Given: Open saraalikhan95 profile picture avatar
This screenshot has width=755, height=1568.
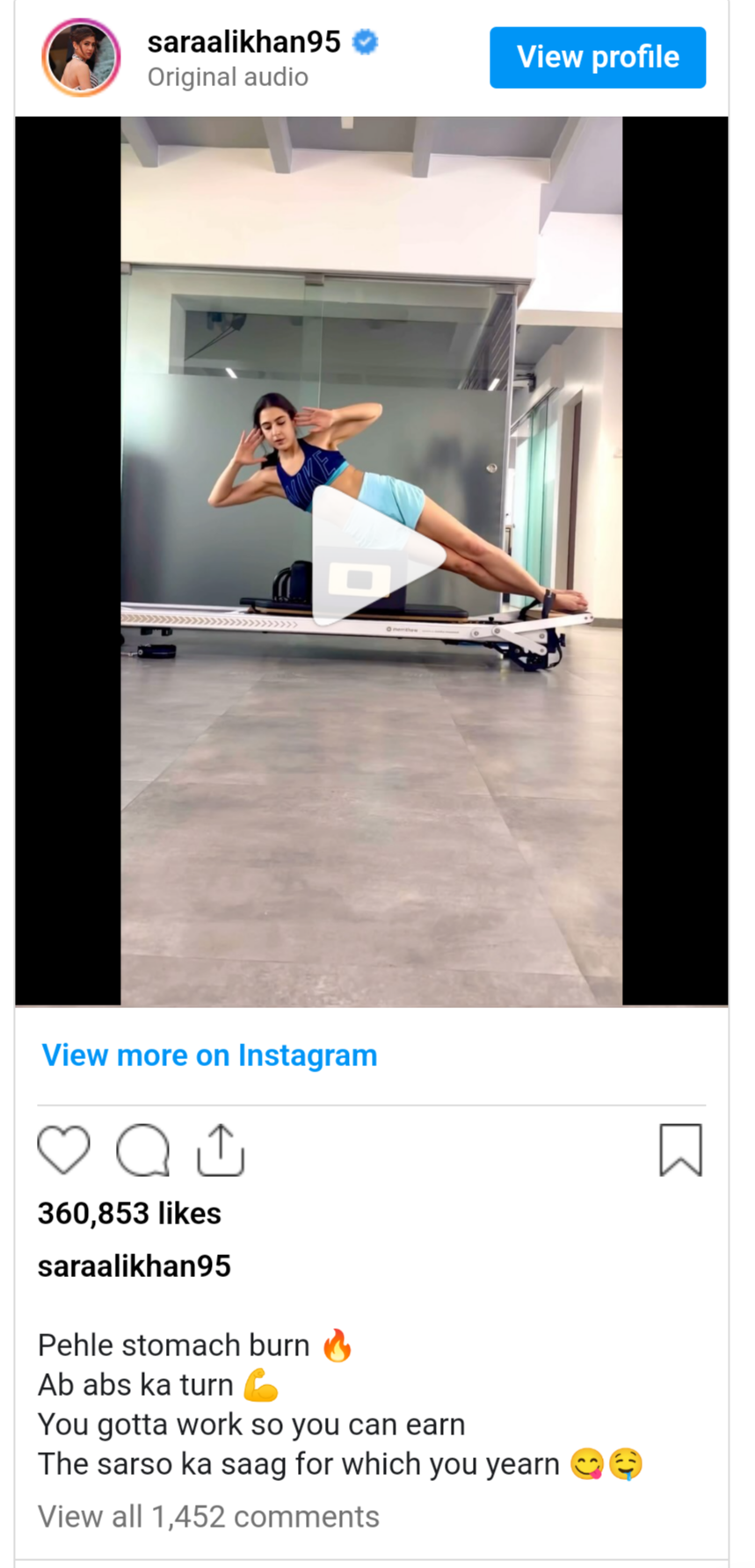Looking at the screenshot, I should tap(81, 57).
